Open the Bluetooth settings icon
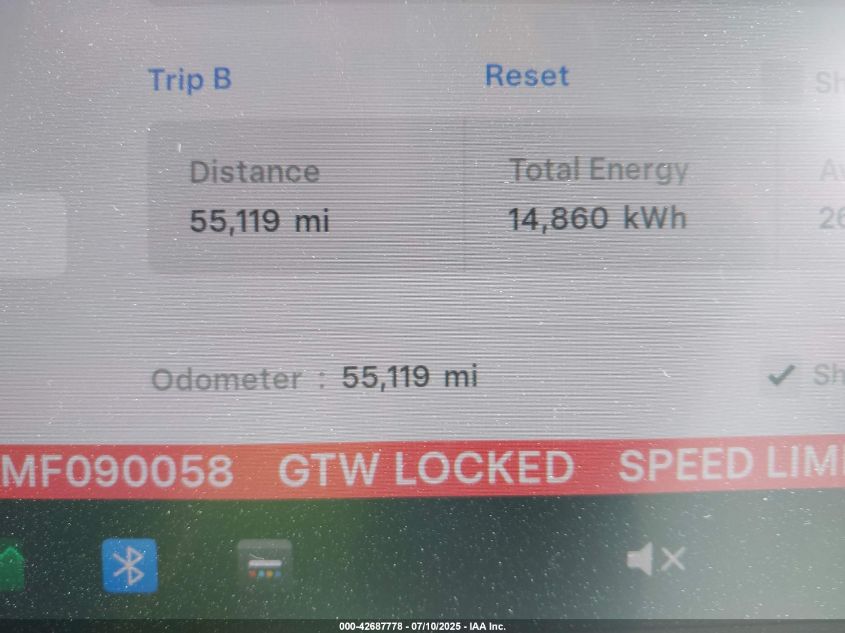This screenshot has width=845, height=633. (129, 566)
